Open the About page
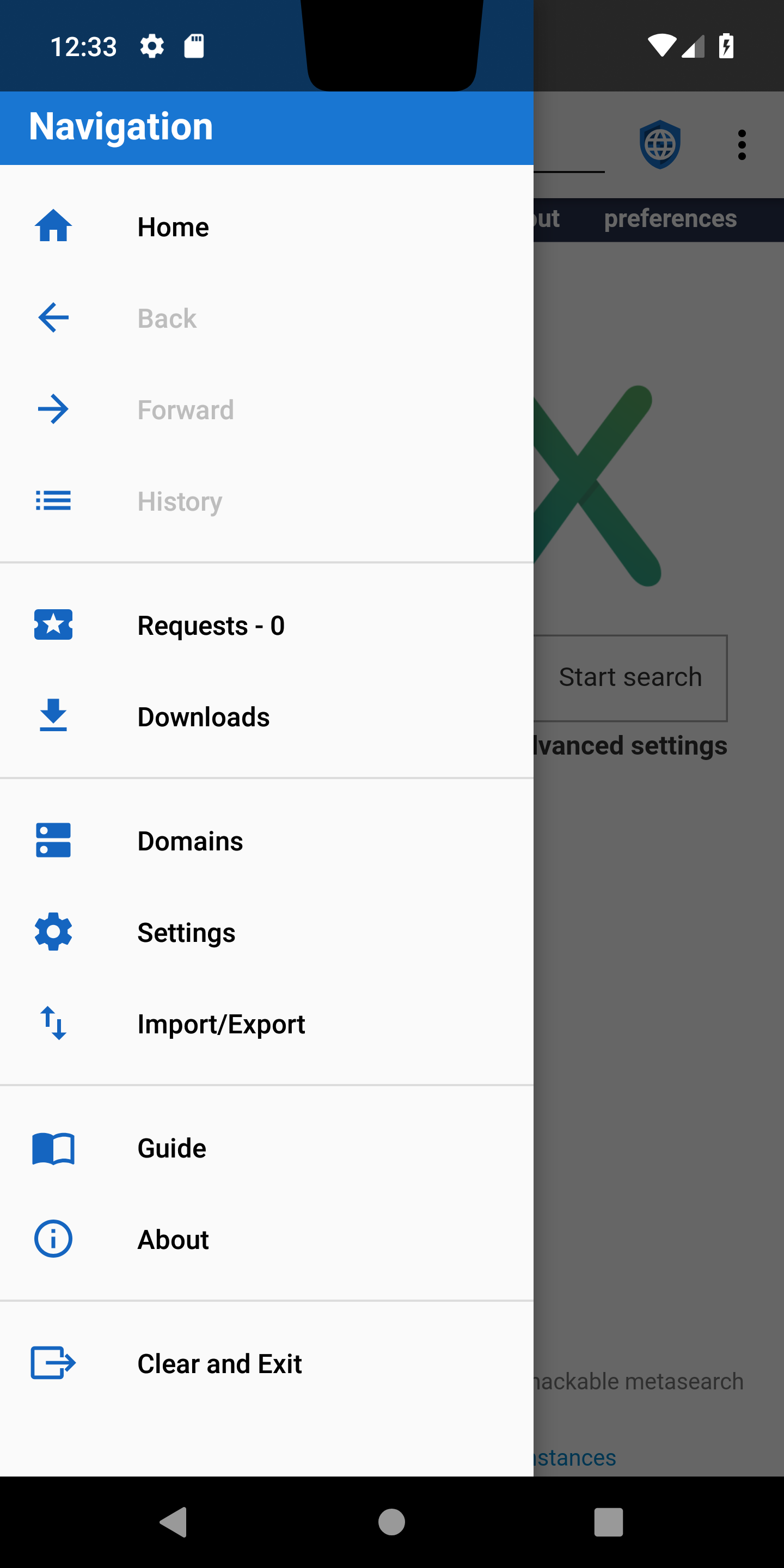Viewport: 784px width, 1568px height. [x=267, y=1239]
